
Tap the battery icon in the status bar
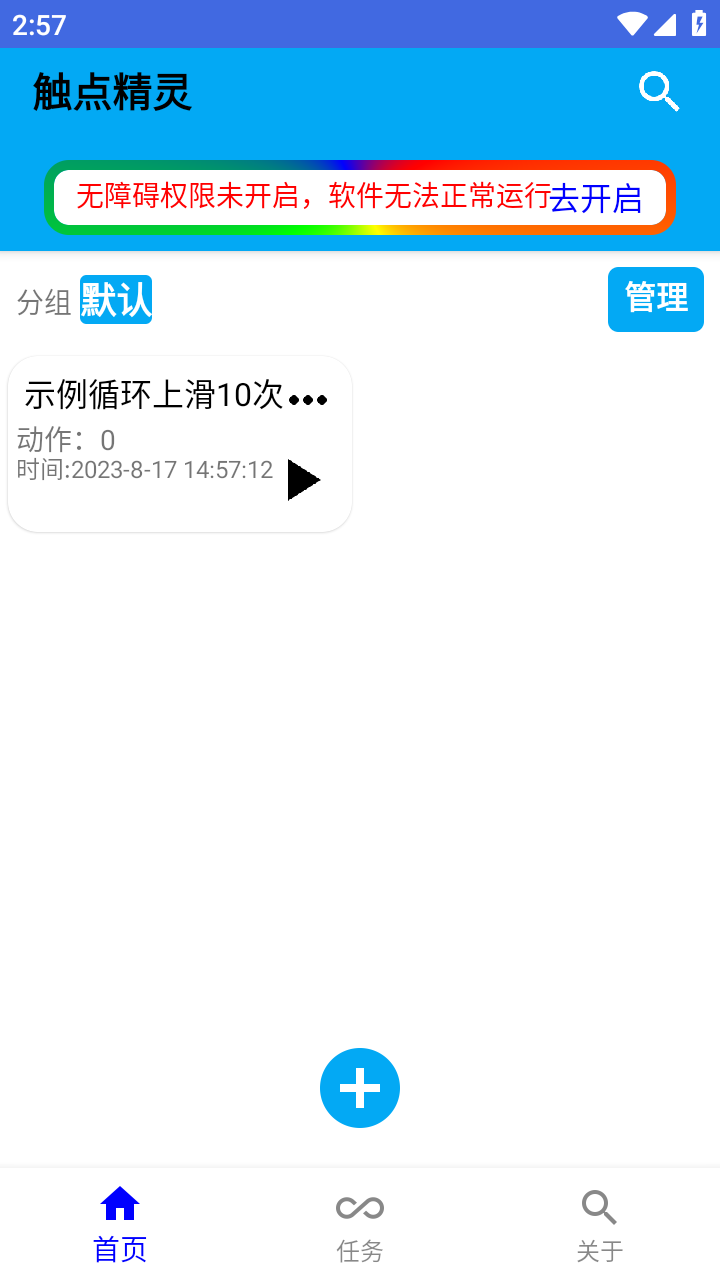click(x=699, y=25)
